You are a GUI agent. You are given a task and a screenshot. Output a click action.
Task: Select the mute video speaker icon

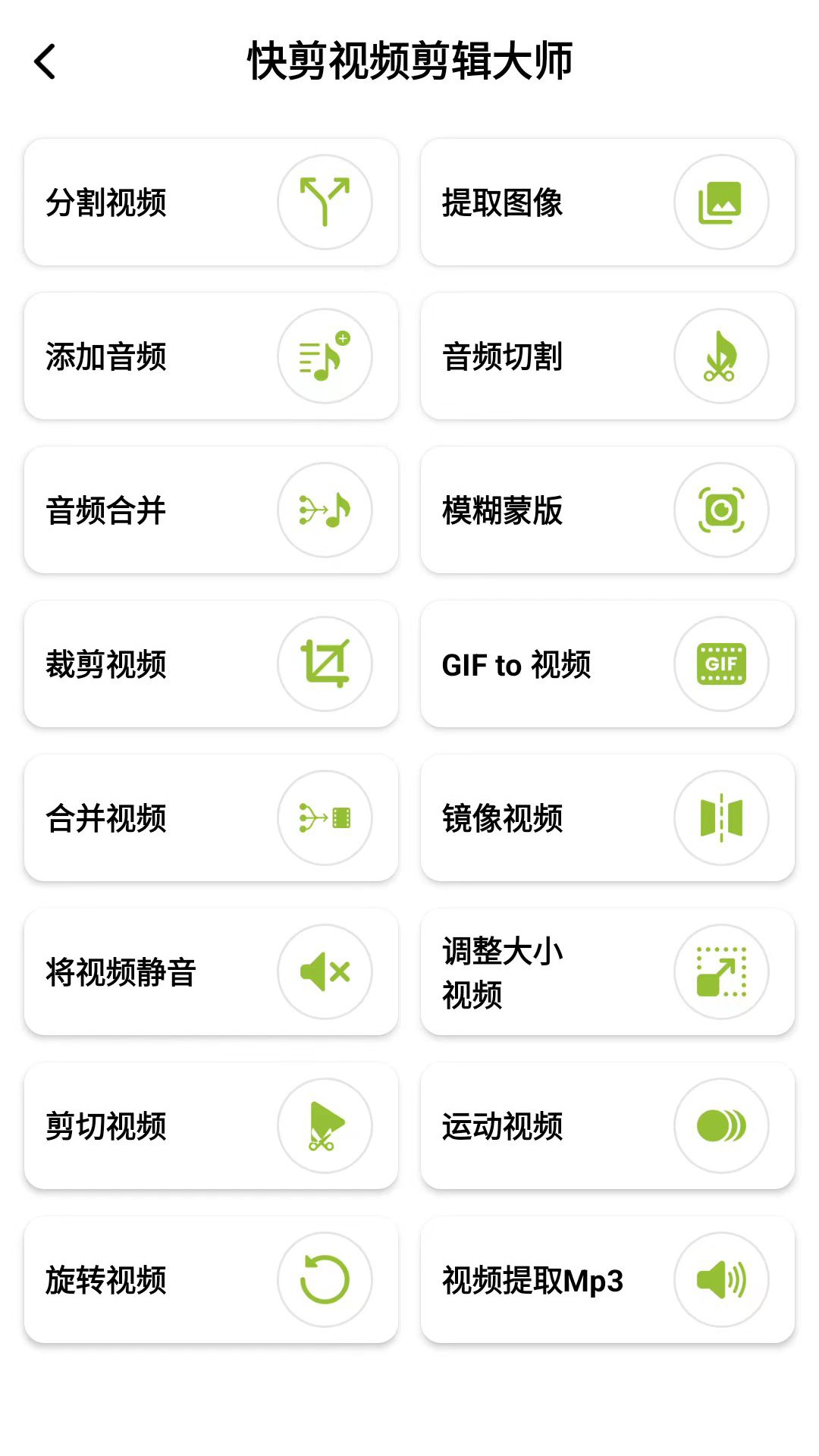(x=326, y=972)
